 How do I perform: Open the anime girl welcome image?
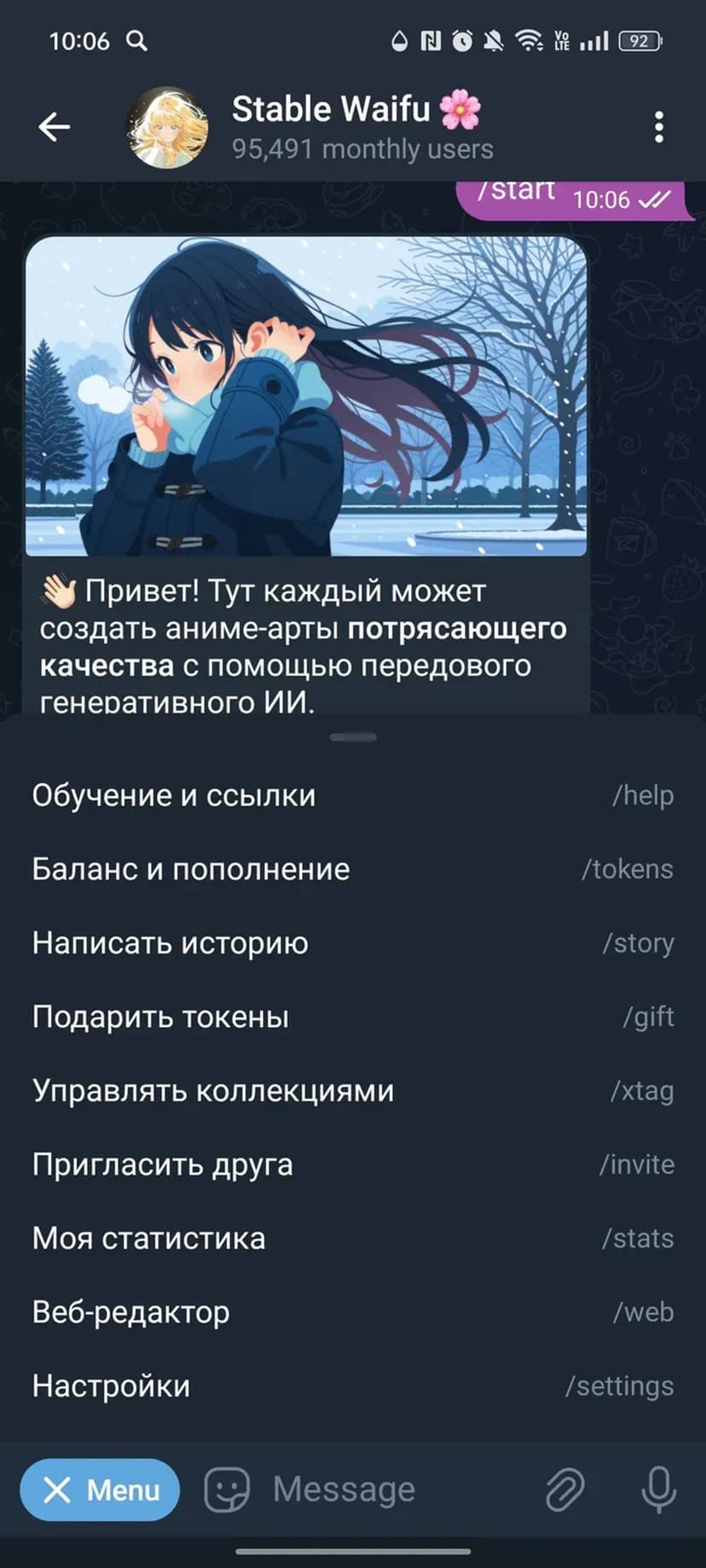pos(306,396)
